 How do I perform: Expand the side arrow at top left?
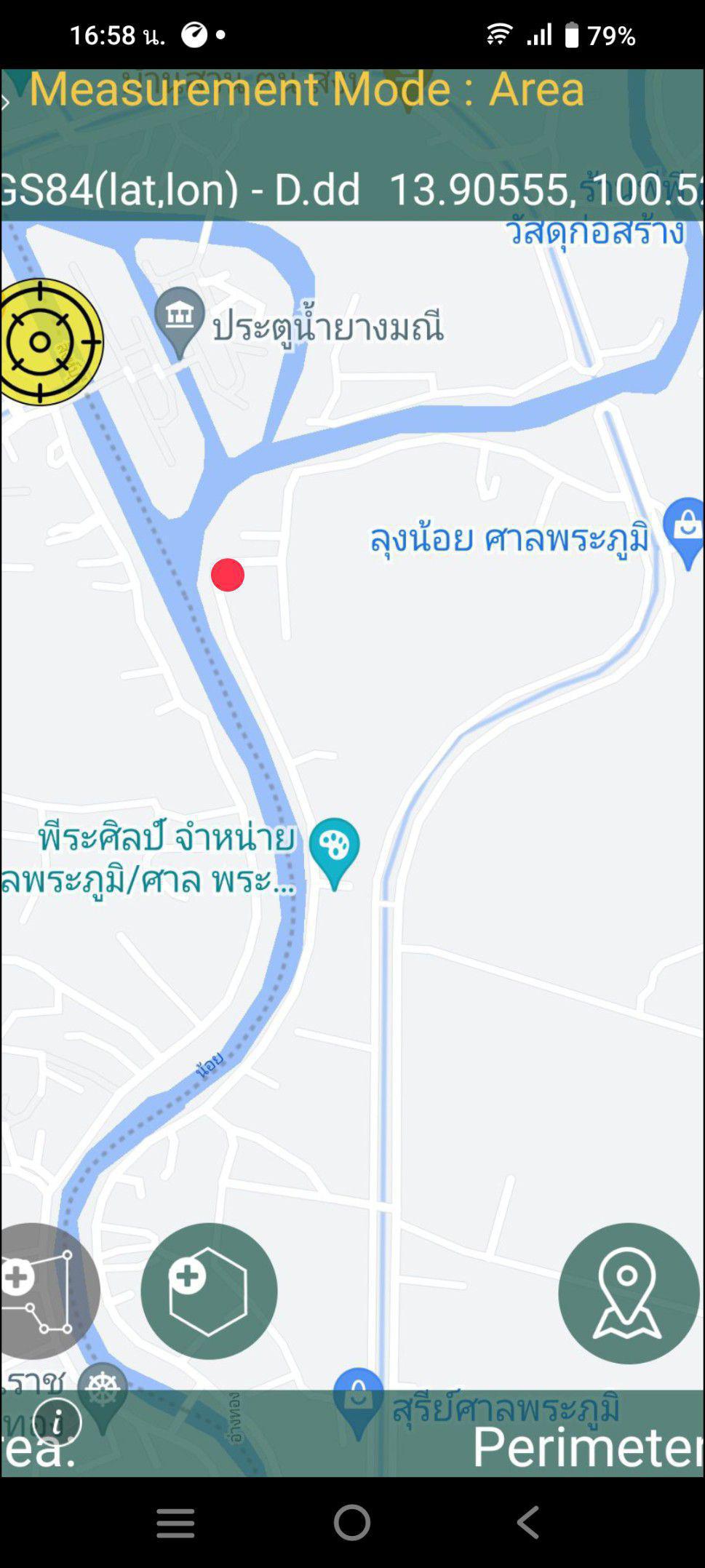(x=5, y=102)
